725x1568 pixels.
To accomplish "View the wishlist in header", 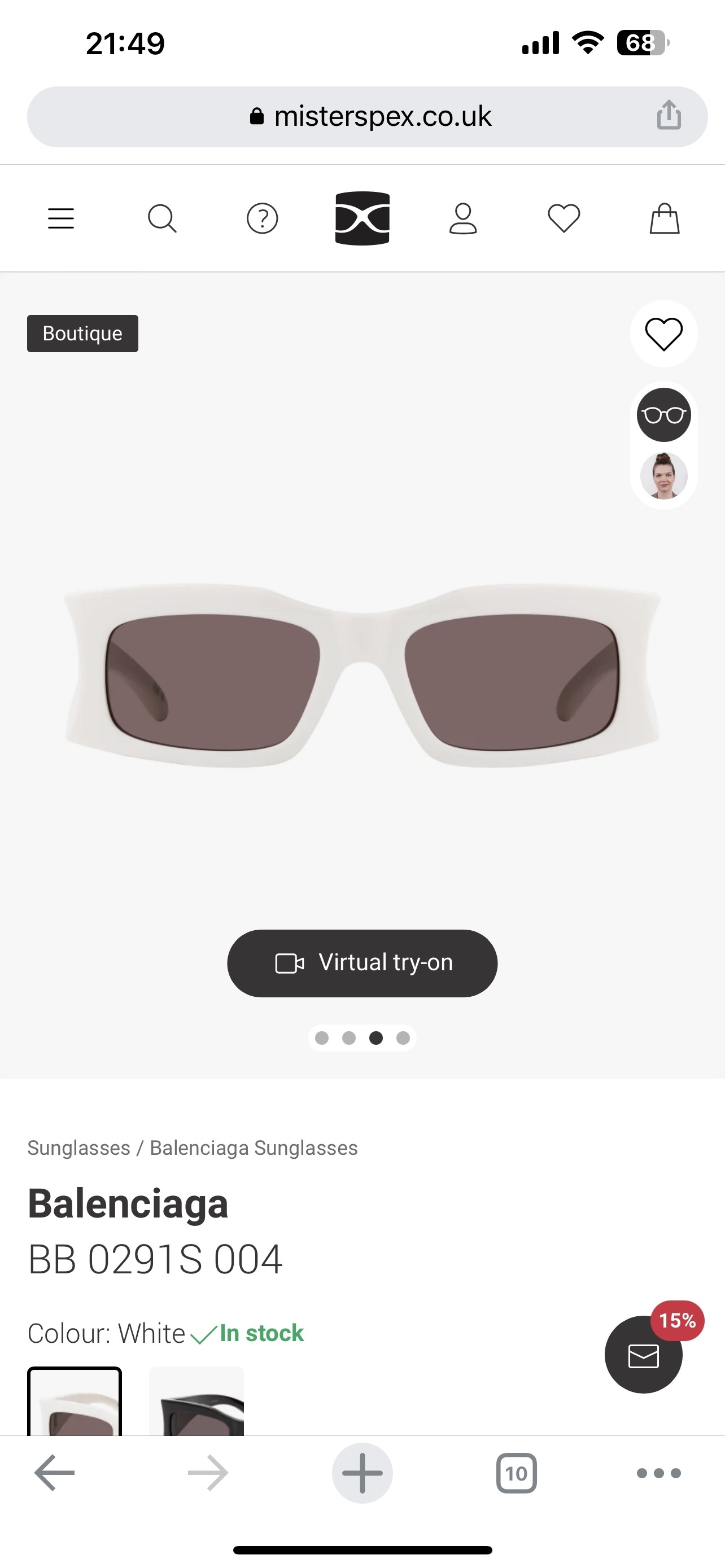I will pos(564,218).
